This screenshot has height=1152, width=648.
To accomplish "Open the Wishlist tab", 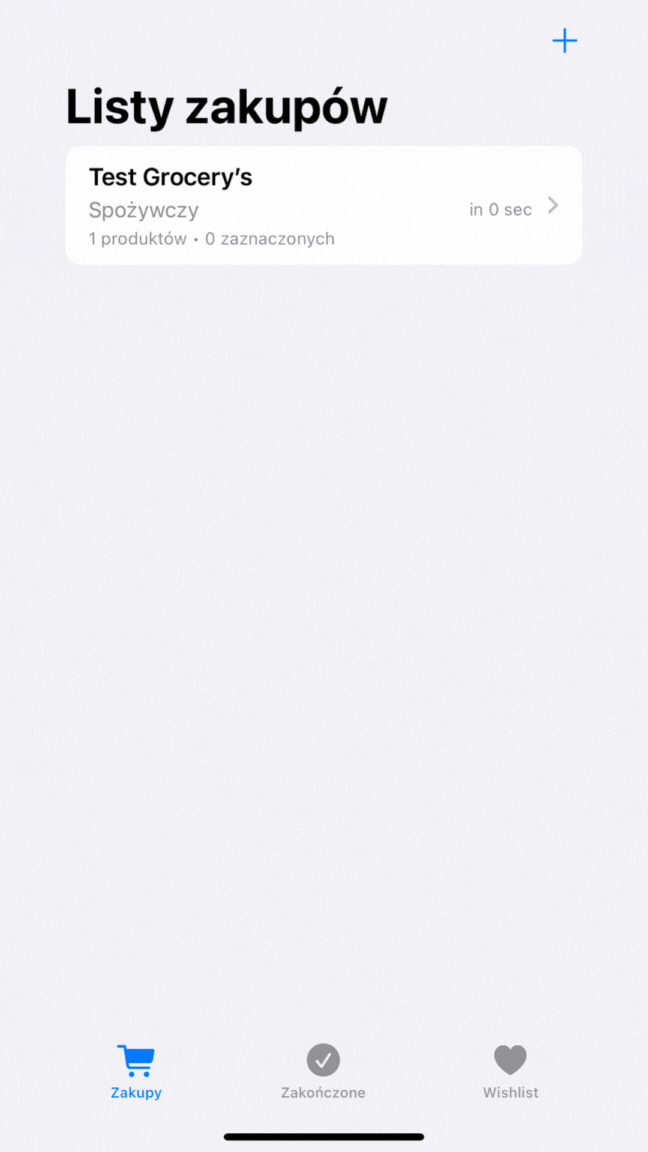I will 511,1072.
